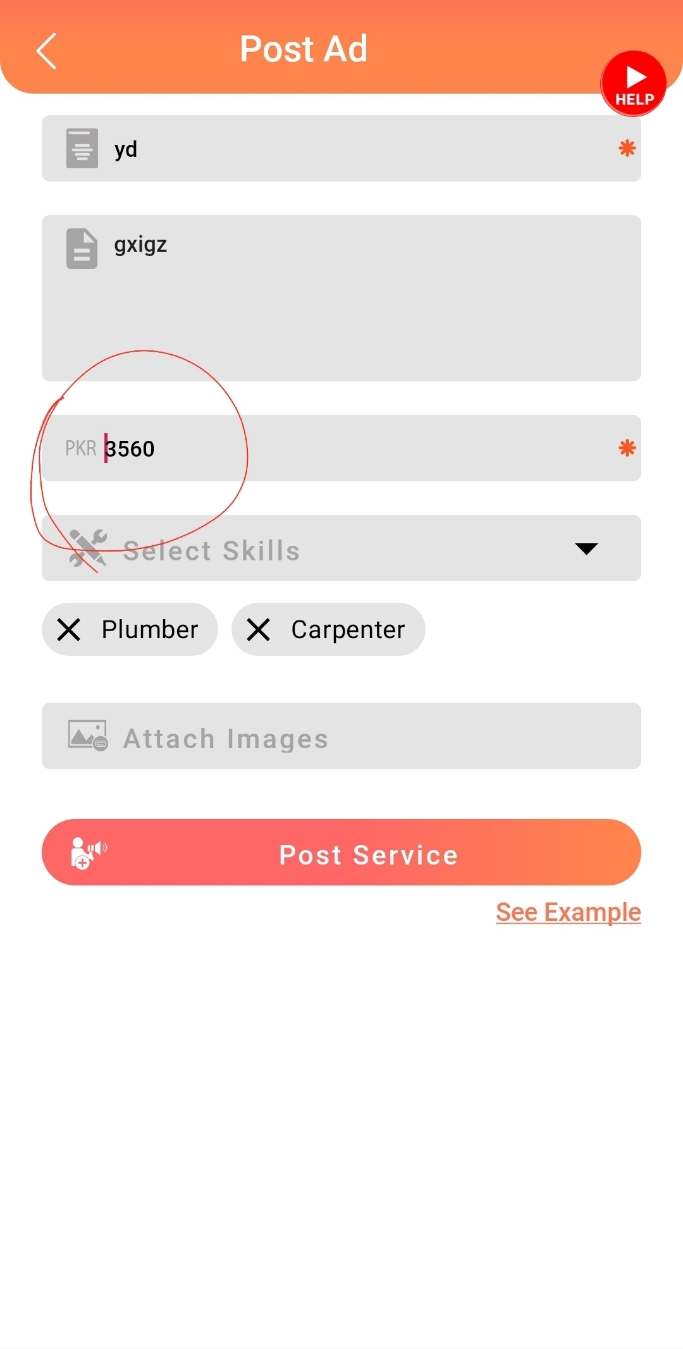Submit with the Post Service button
The height and width of the screenshot is (1349, 683).
340,853
